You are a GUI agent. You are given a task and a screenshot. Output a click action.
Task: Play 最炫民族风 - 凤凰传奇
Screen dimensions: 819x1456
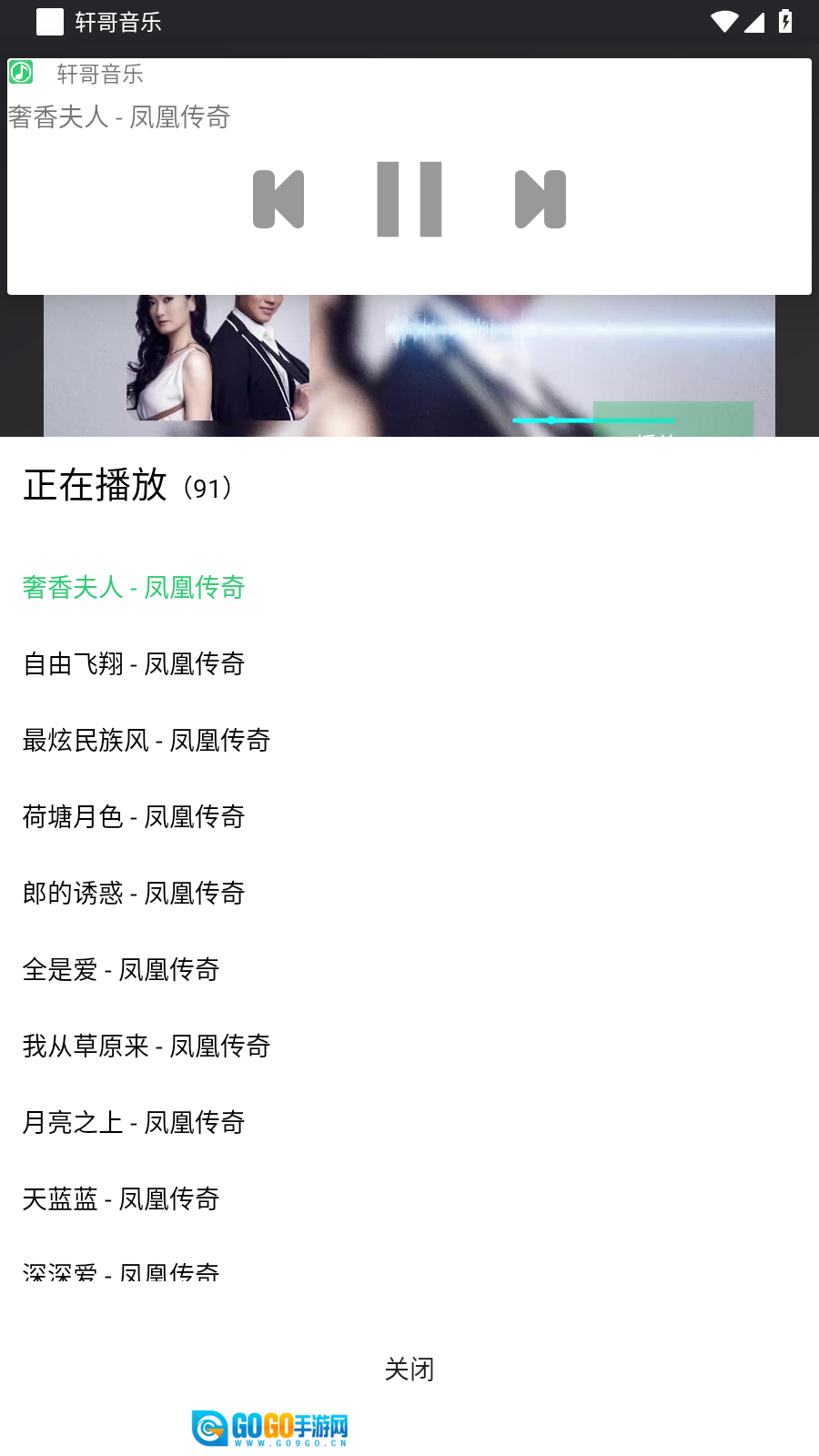(x=147, y=740)
